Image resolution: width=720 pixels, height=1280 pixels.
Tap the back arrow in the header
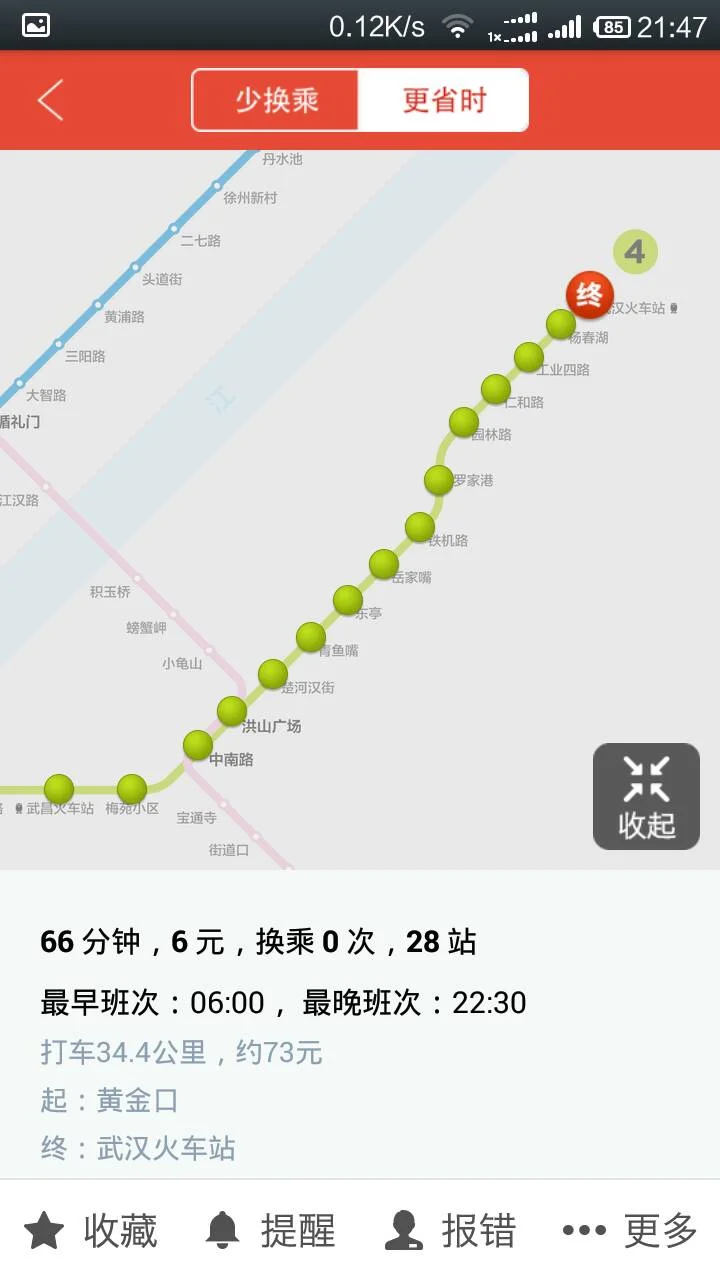click(50, 100)
